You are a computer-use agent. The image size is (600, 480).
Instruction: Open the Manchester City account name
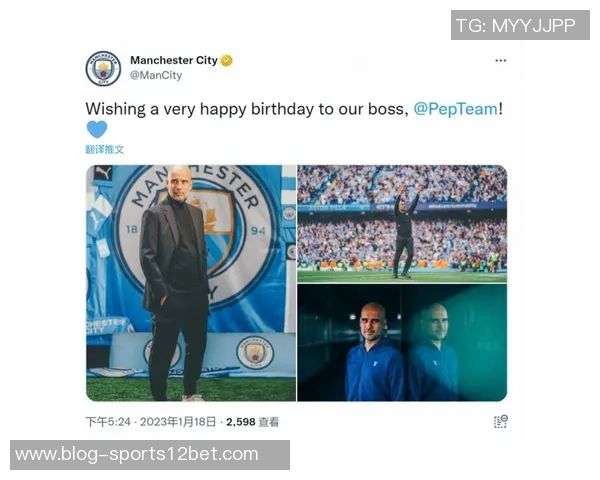(x=173, y=60)
